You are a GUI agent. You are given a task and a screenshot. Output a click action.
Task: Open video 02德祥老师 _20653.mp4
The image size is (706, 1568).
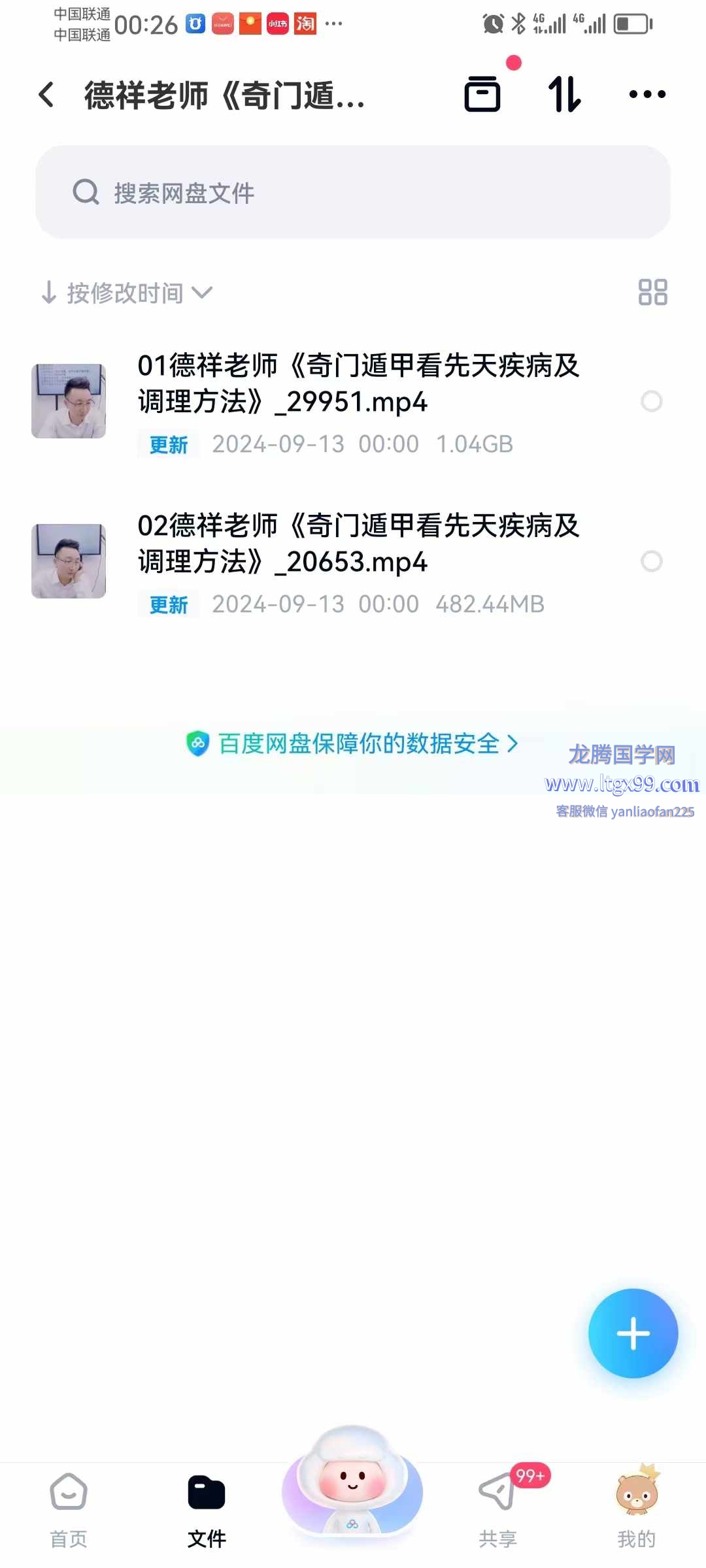(x=358, y=544)
